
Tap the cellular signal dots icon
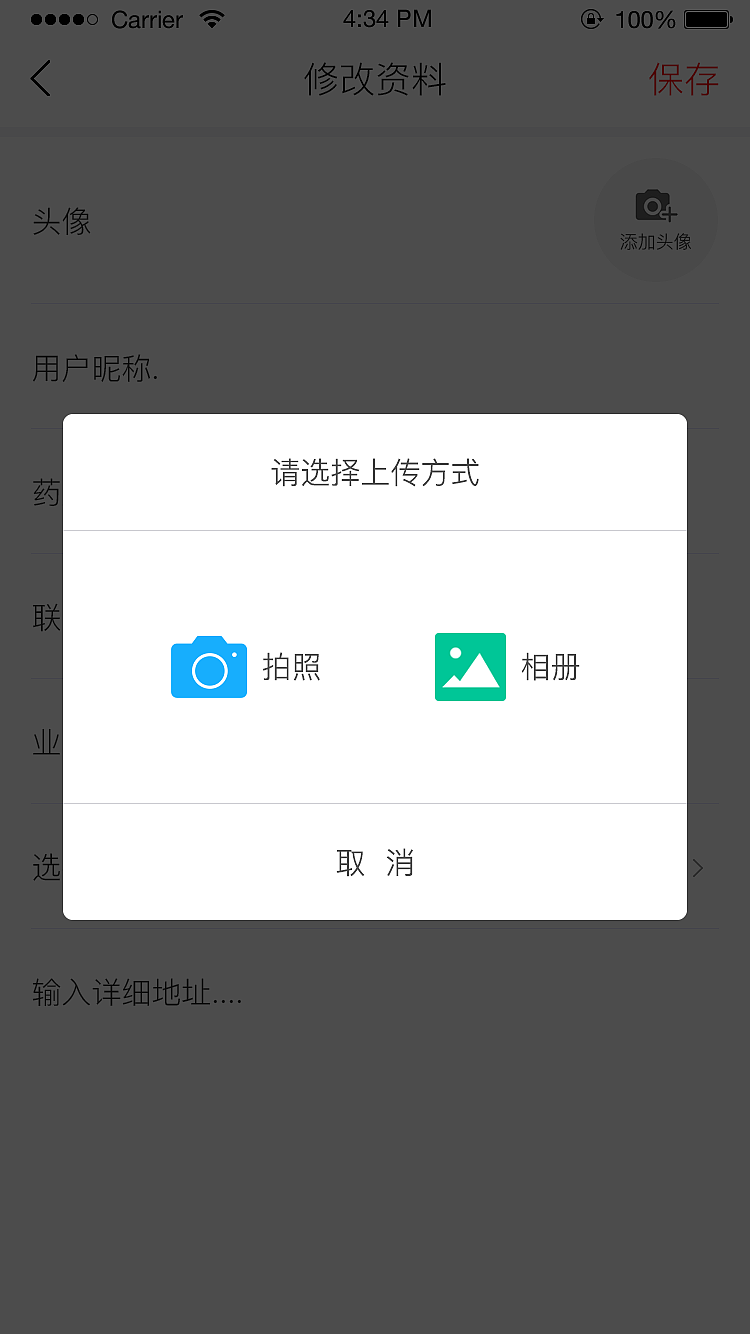point(65,17)
